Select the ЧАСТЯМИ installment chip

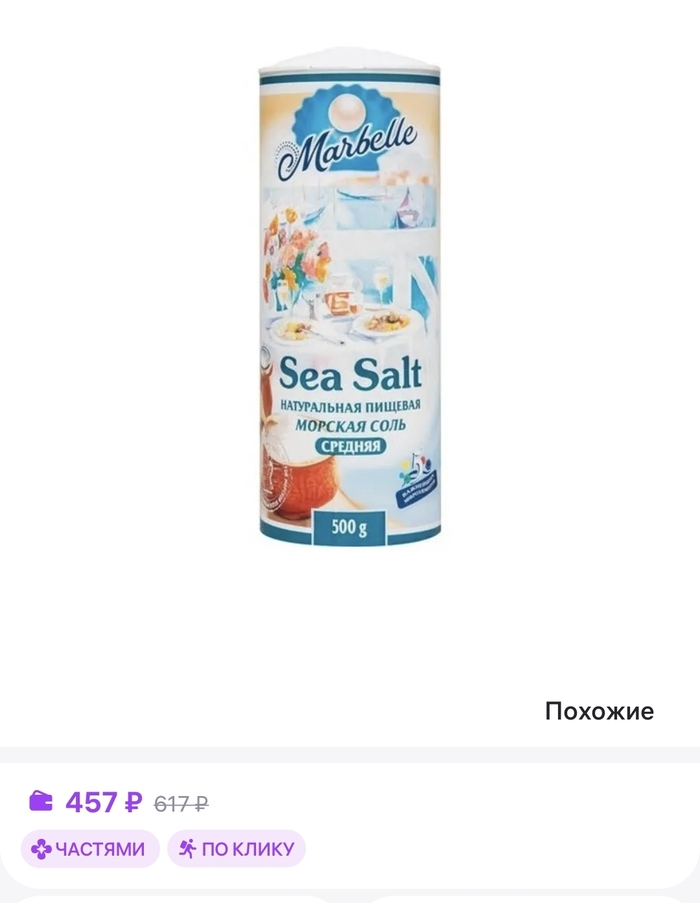(x=90, y=849)
